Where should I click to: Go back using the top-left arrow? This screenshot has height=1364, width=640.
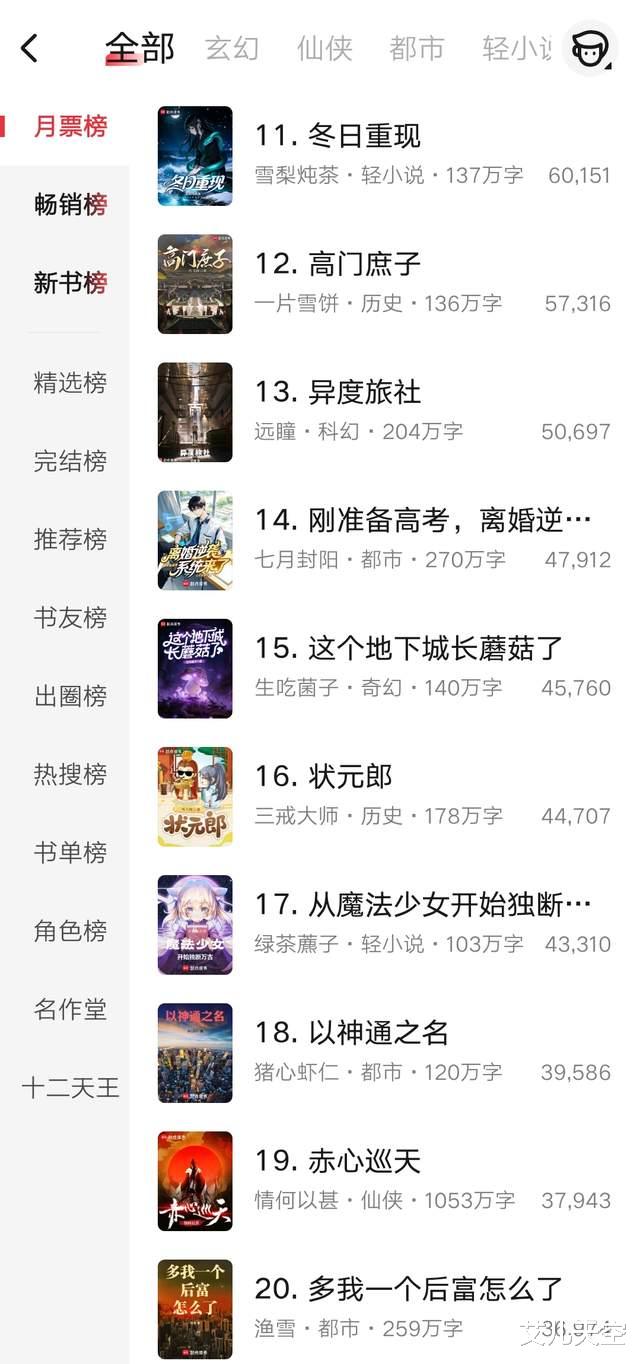pos(30,47)
